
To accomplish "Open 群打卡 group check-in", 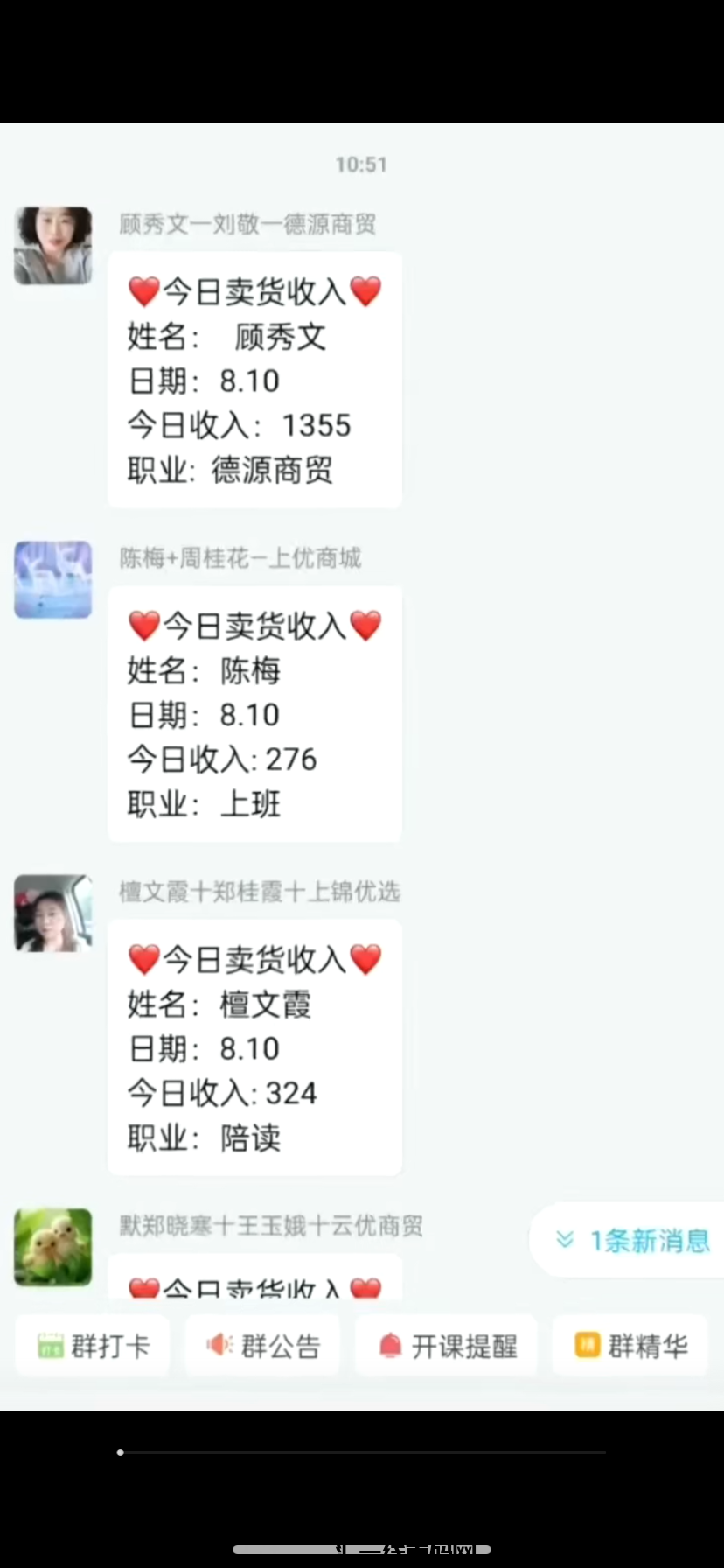I will tap(93, 1345).
